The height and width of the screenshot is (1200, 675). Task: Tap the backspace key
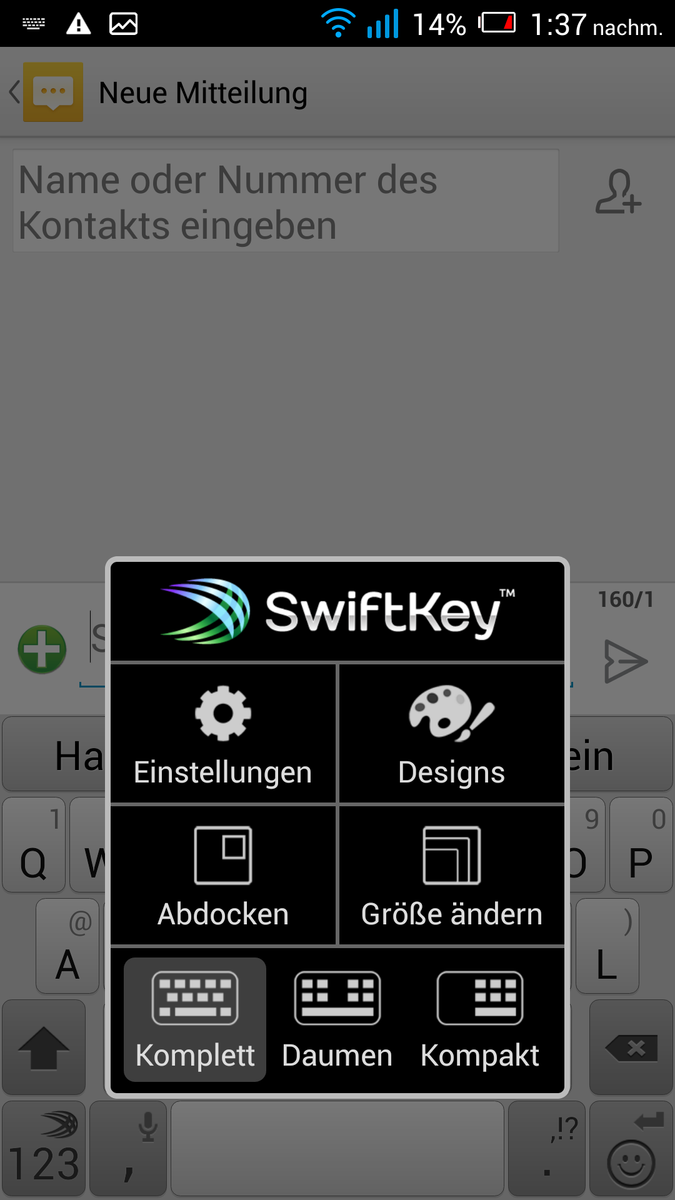click(630, 1047)
